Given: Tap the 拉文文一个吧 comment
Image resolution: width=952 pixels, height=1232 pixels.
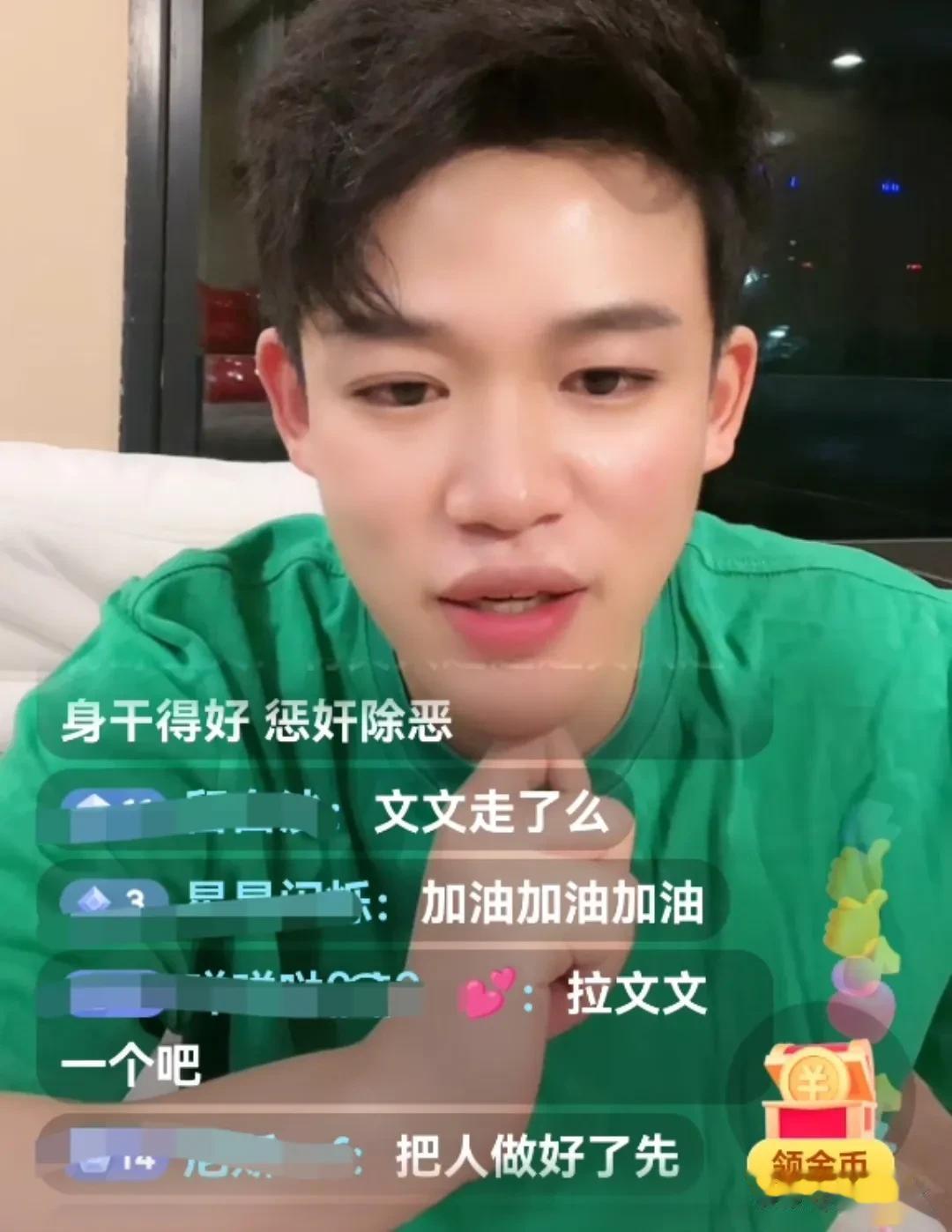Looking at the screenshot, I should tap(635, 995).
